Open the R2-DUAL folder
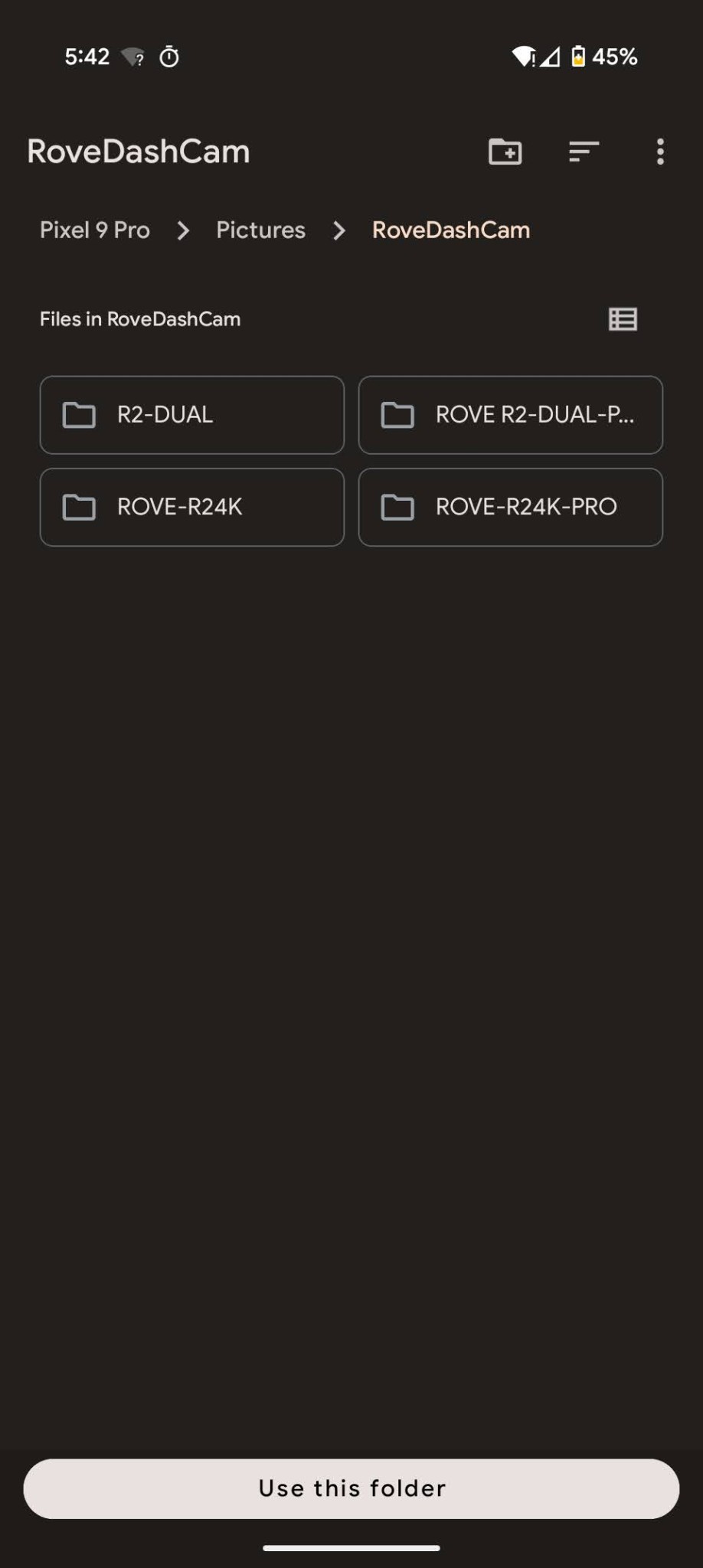Screen dimensions: 703x1568 (x=191, y=415)
